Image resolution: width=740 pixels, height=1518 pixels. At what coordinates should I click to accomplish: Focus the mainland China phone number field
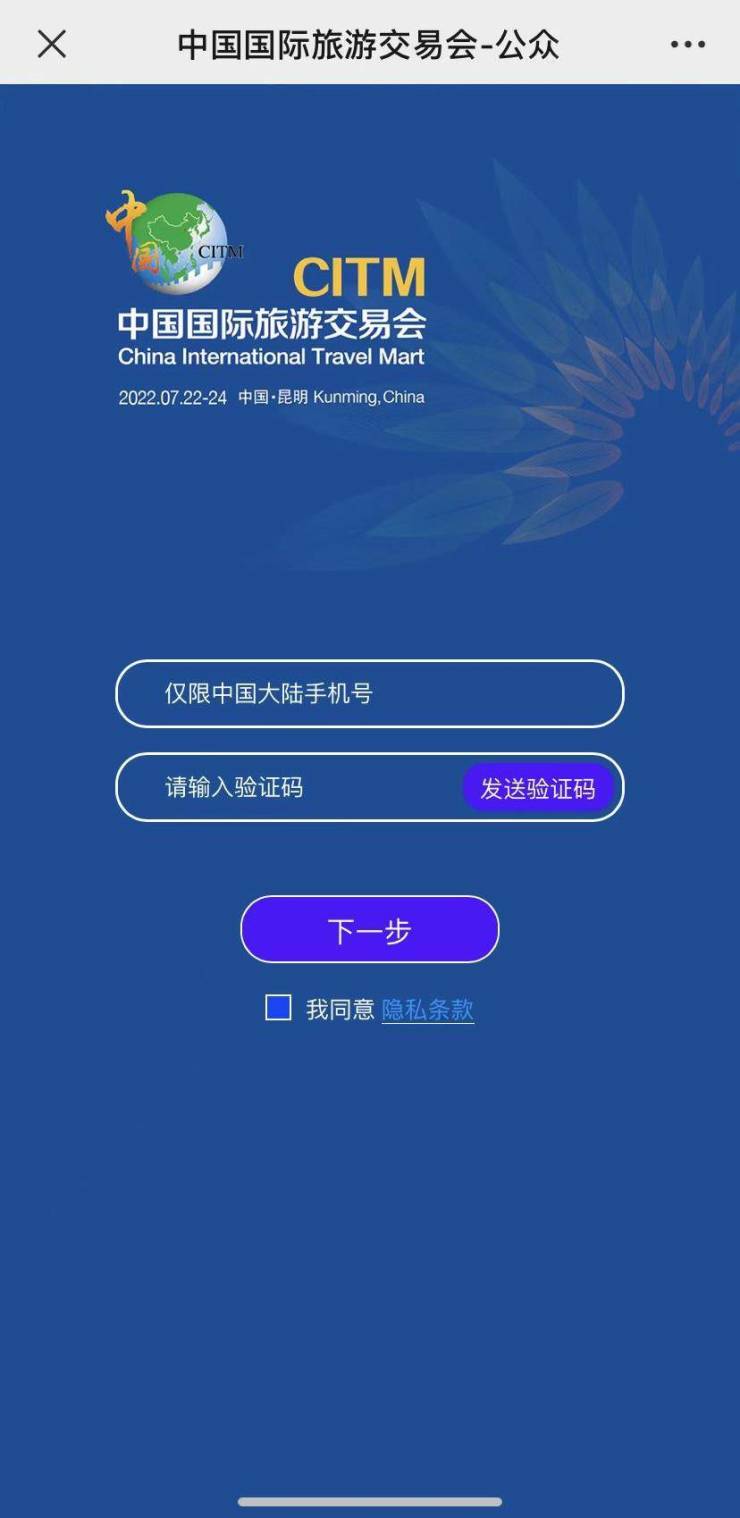[x=369, y=693]
